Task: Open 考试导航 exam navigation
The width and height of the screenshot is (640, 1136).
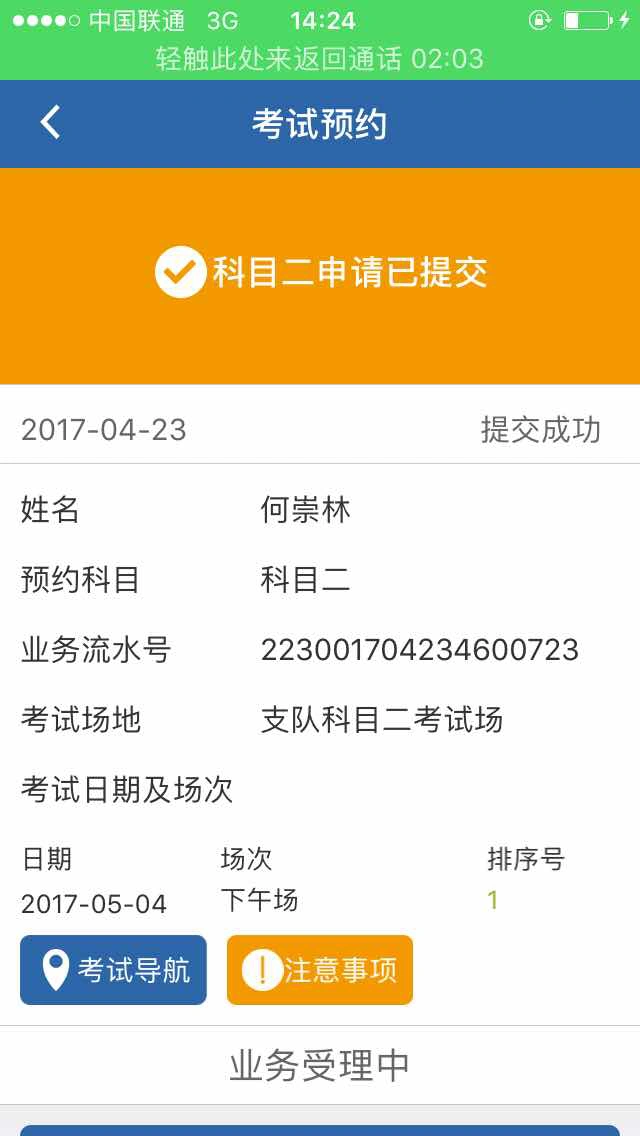Action: 113,970
